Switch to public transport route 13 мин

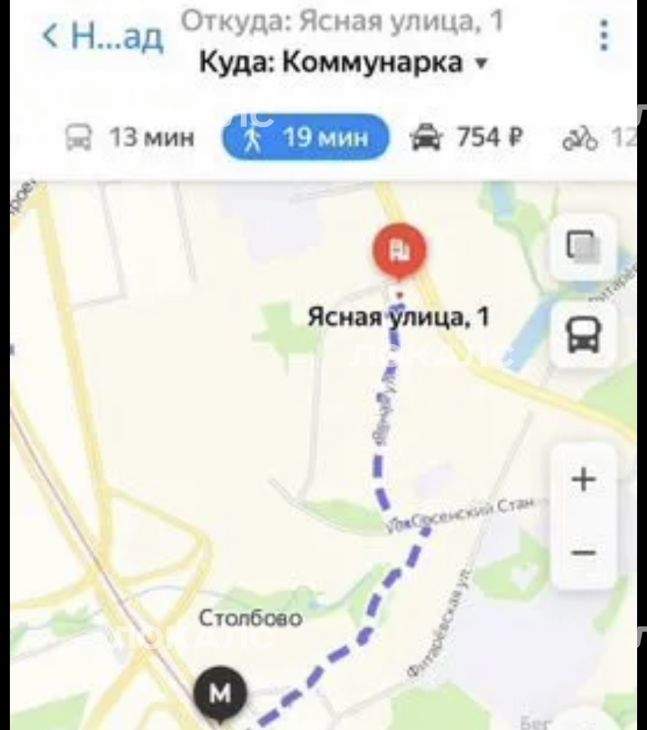point(129,137)
